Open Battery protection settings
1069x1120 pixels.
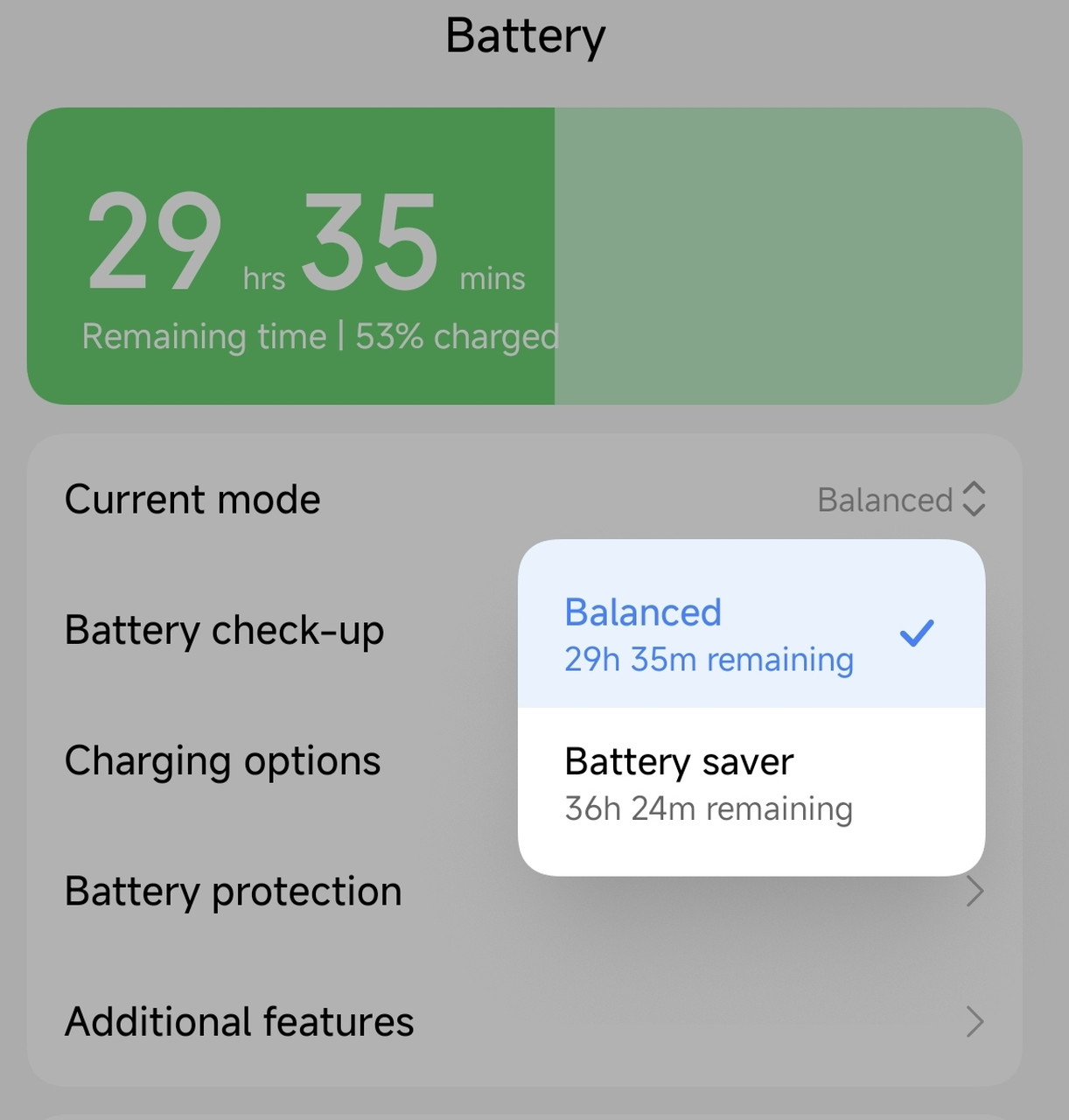click(x=234, y=892)
